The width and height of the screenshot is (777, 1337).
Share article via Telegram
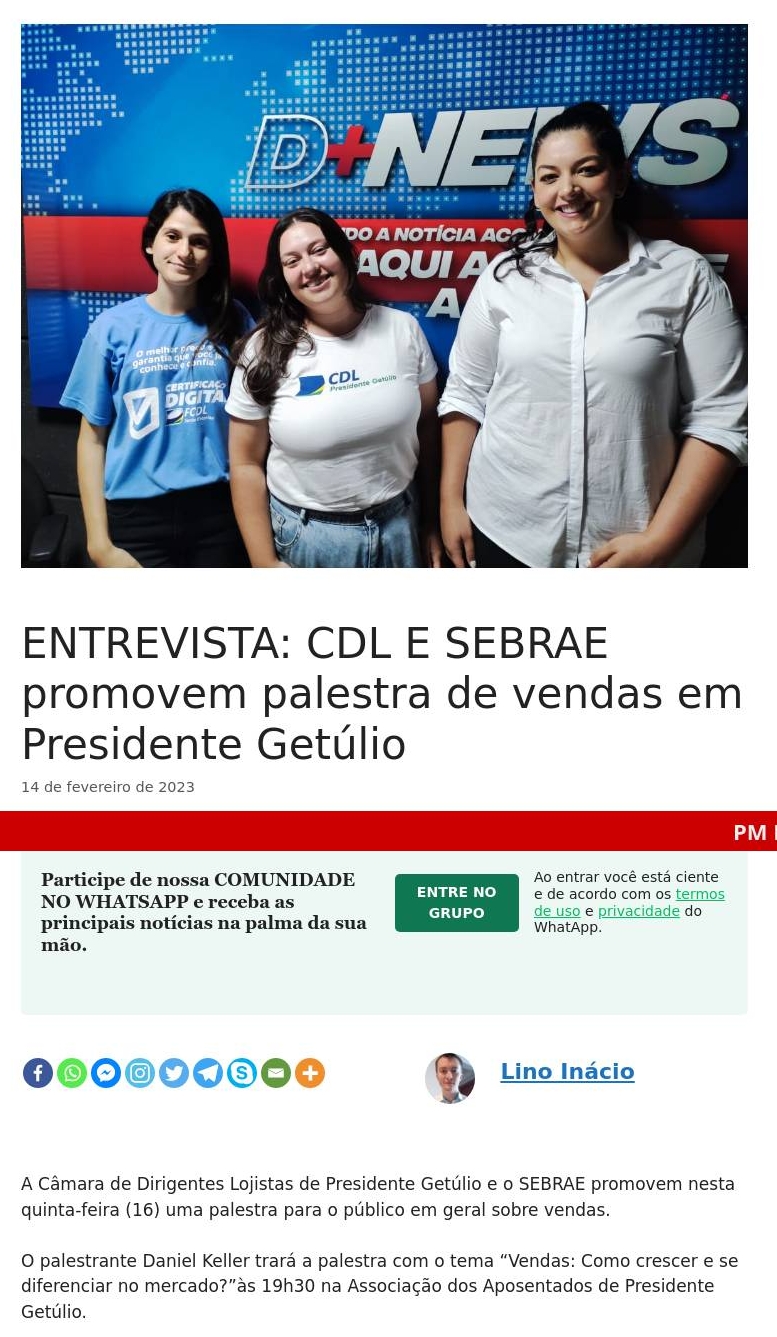208,1073
